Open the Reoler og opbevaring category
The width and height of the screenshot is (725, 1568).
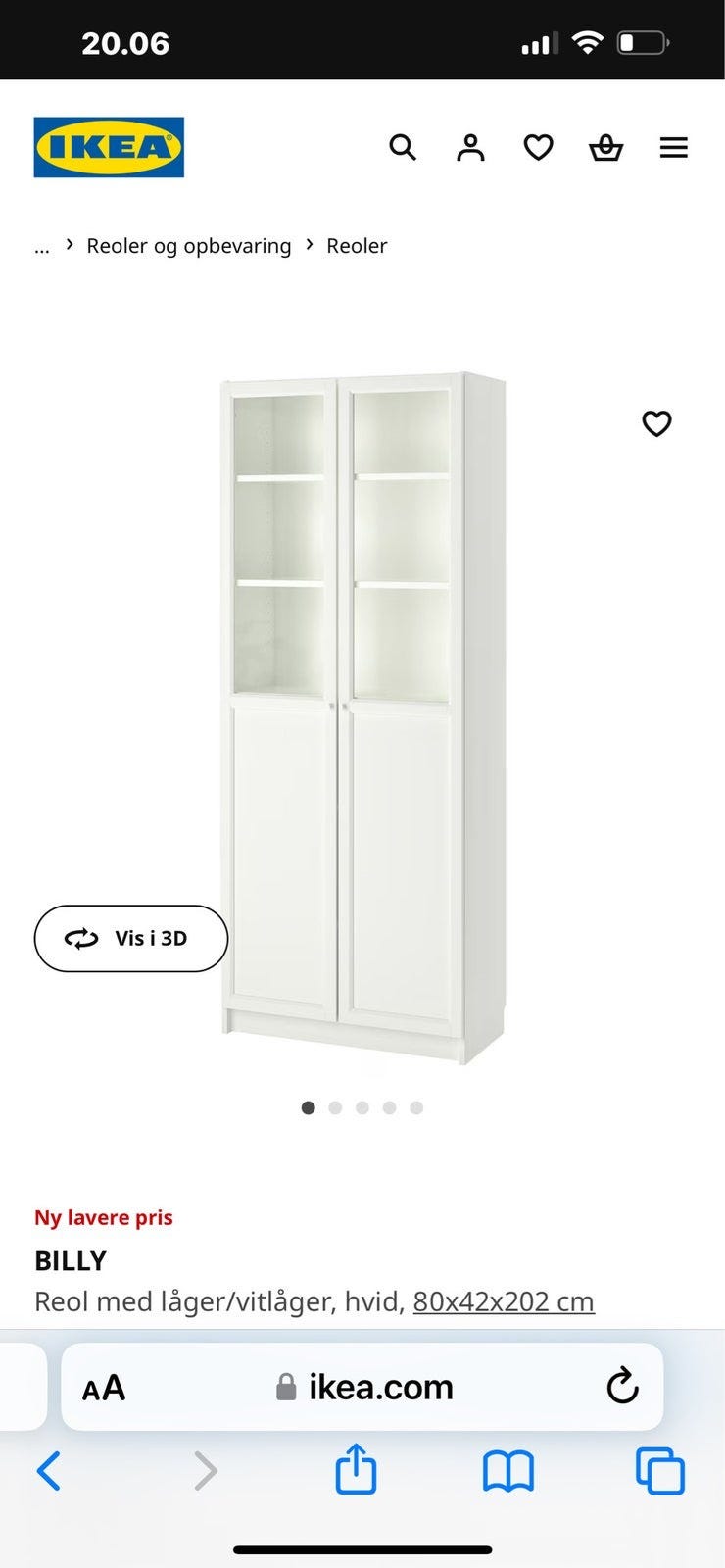pos(188,245)
